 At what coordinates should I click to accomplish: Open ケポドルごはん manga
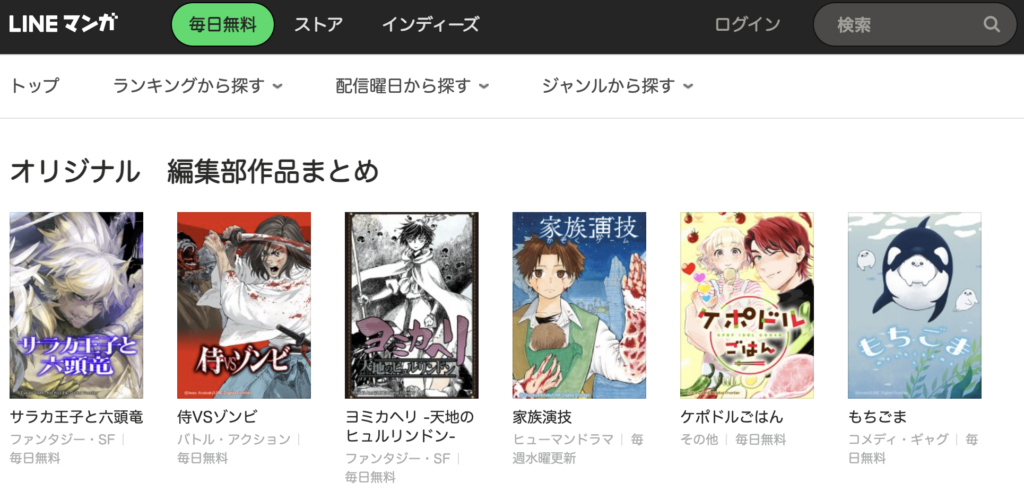(x=747, y=305)
